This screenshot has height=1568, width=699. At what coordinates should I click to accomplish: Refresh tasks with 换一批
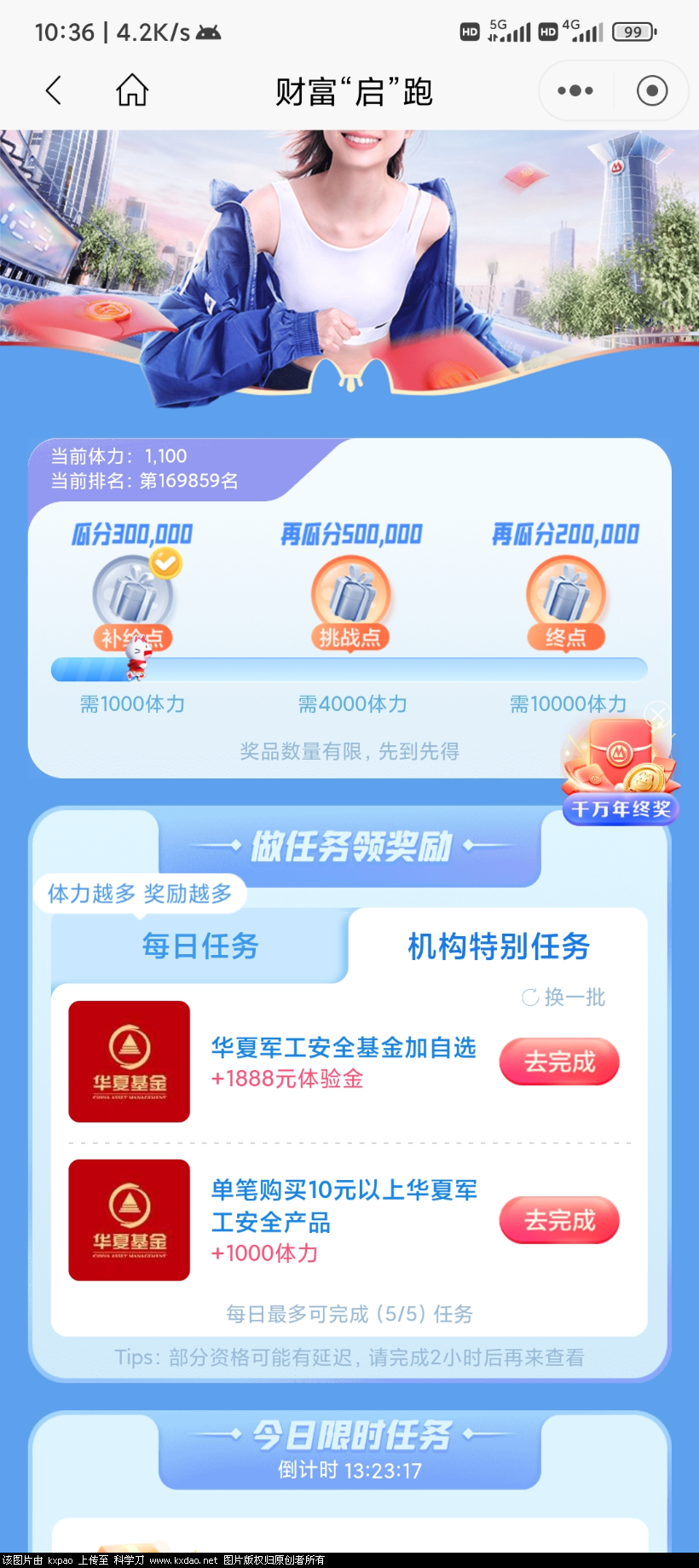click(563, 997)
